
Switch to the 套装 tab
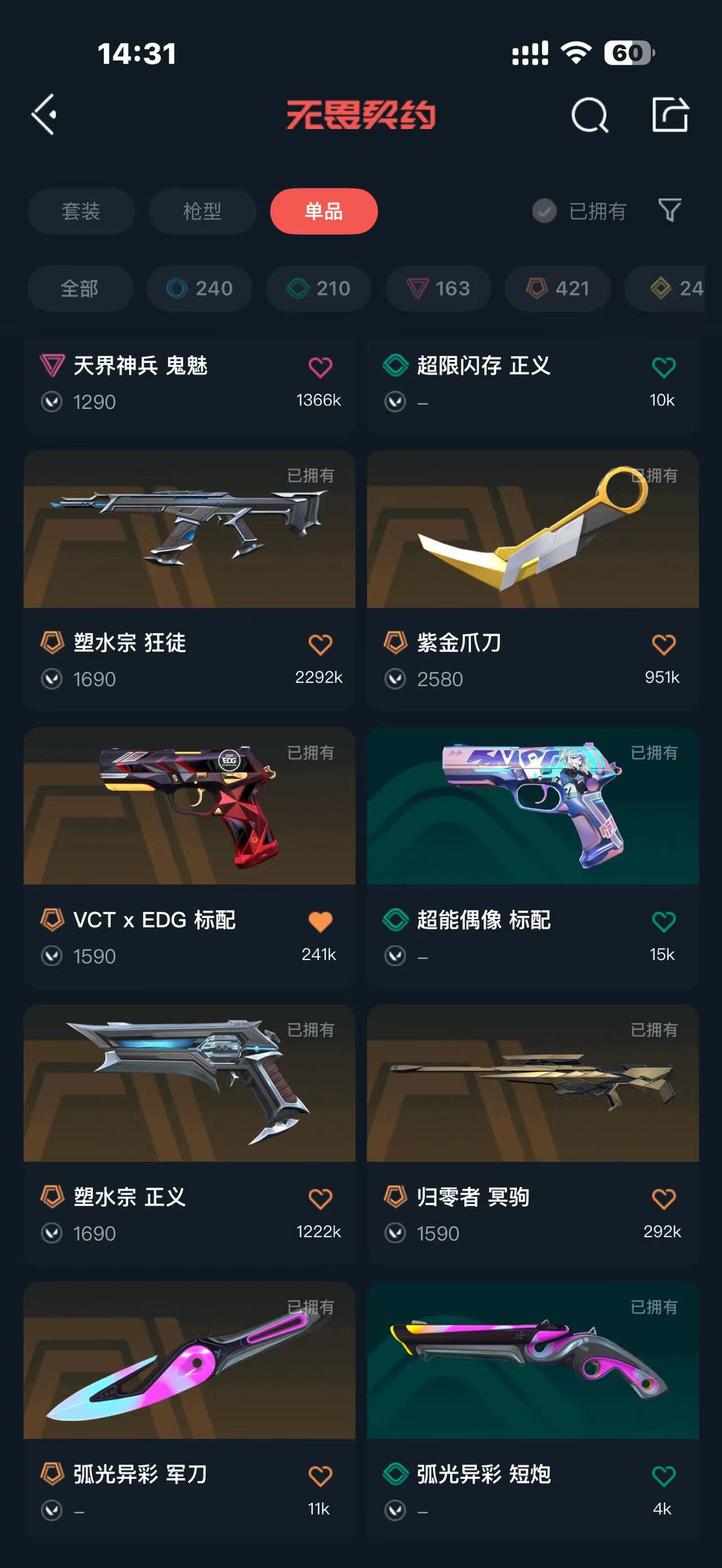[81, 211]
